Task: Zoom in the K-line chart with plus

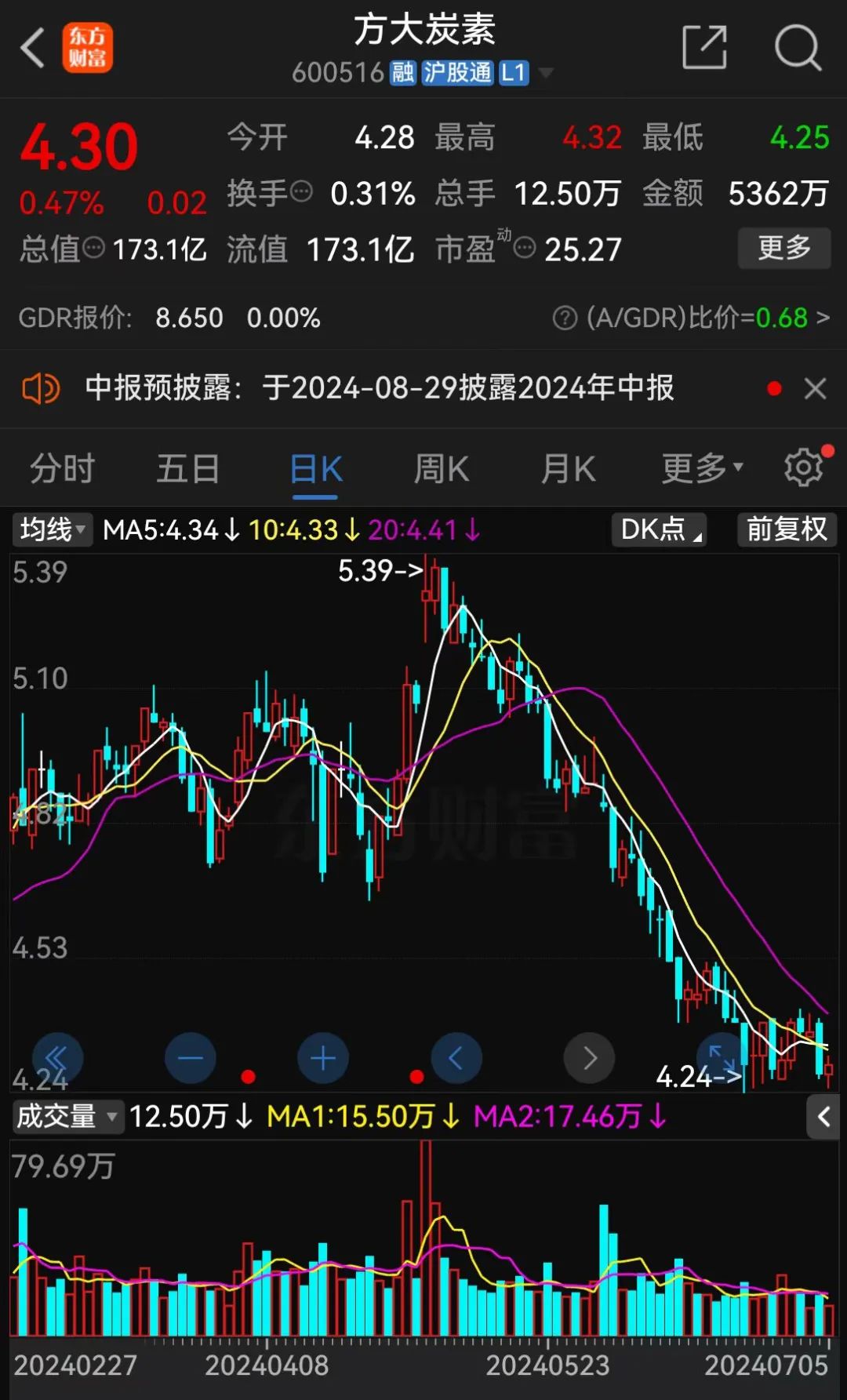Action: [323, 1059]
